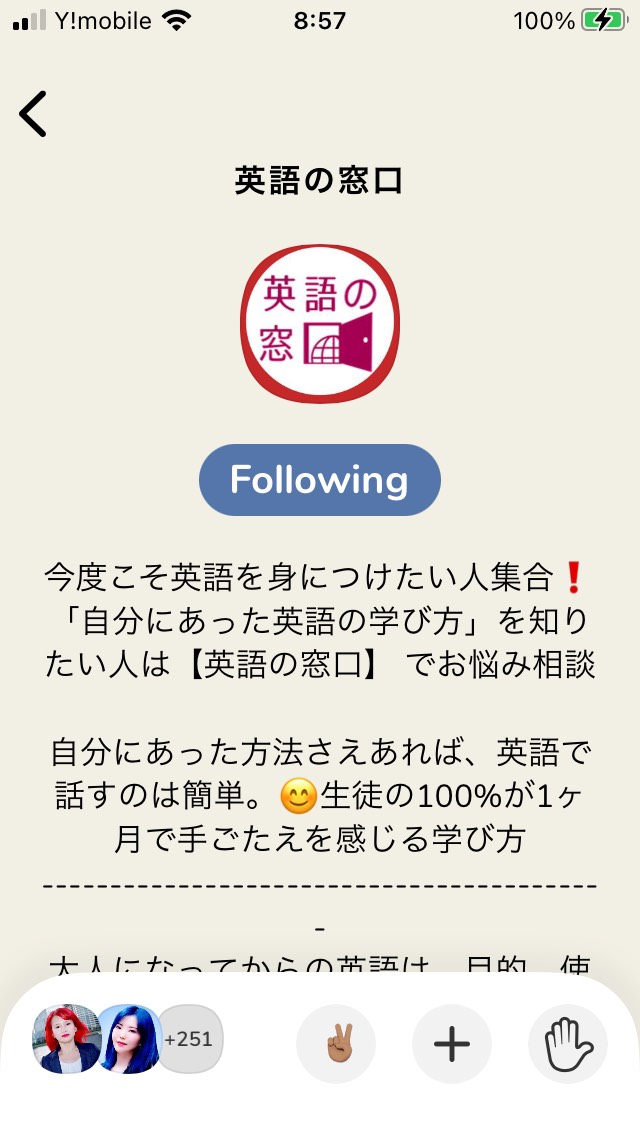
Task: Leave quietly with the peace hand button
Action: (x=336, y=1044)
